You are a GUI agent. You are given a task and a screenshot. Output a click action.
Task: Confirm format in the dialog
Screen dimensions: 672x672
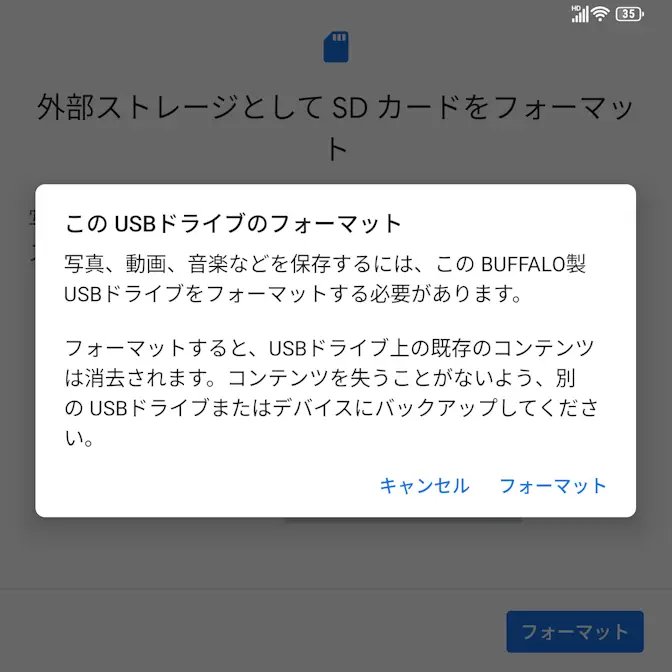click(552, 486)
